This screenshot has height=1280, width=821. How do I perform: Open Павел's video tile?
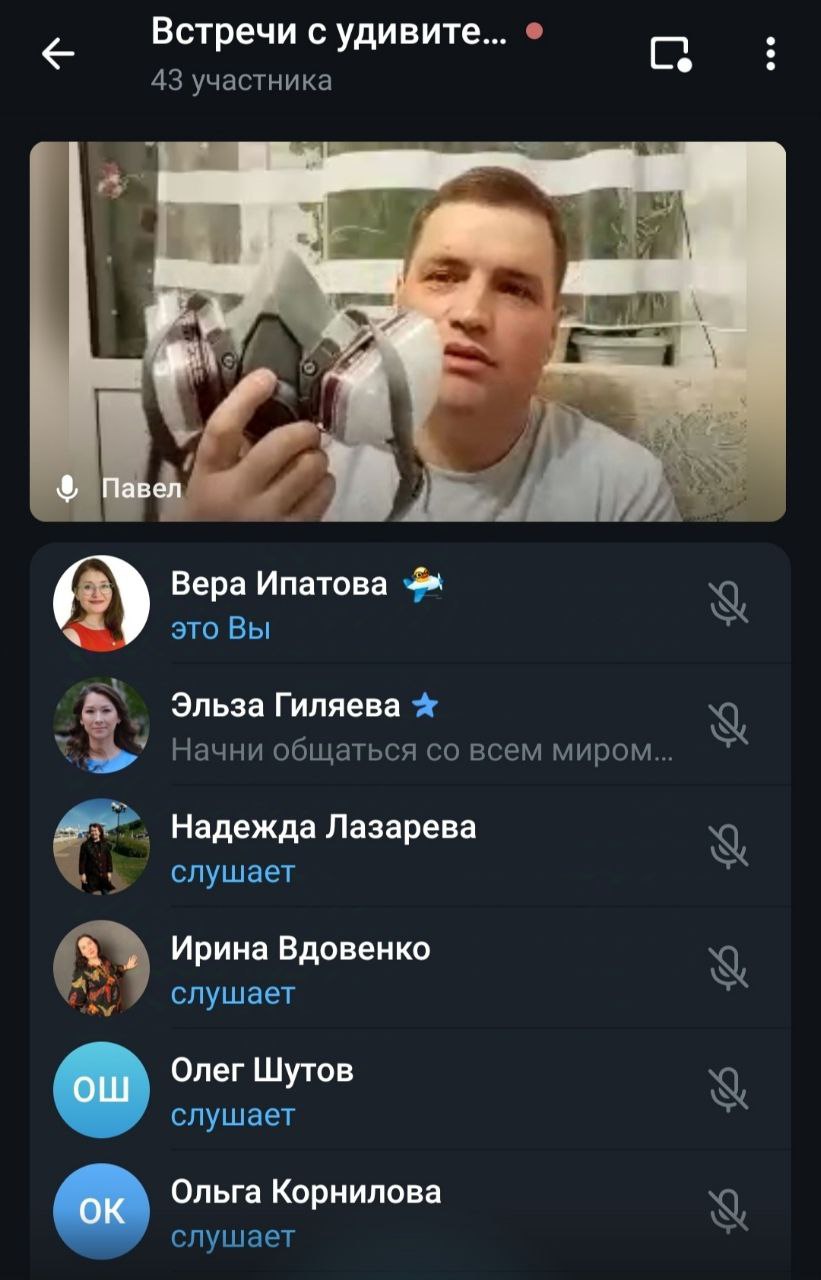pos(408,331)
